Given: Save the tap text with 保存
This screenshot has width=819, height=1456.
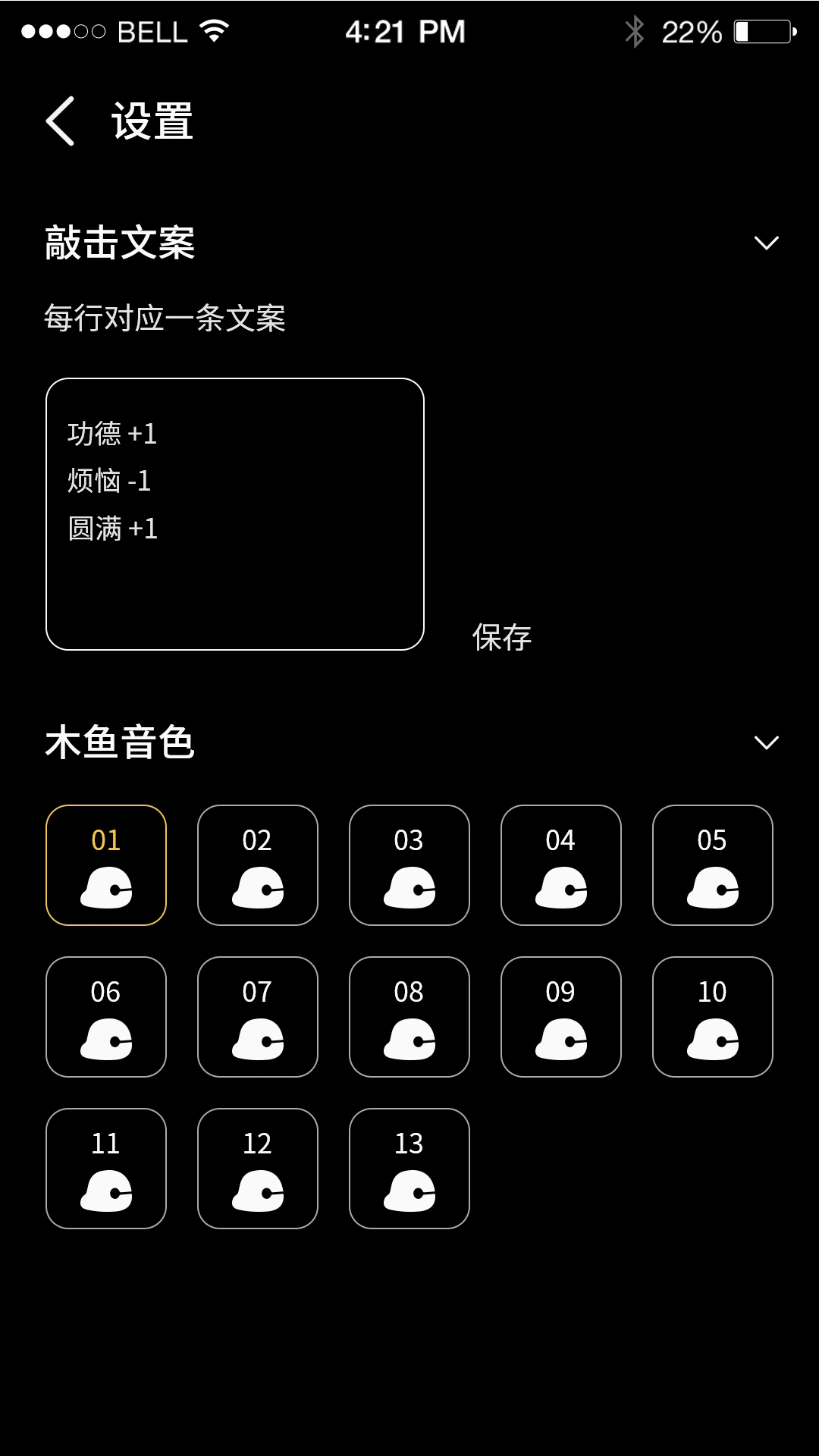Looking at the screenshot, I should pyautogui.click(x=502, y=637).
